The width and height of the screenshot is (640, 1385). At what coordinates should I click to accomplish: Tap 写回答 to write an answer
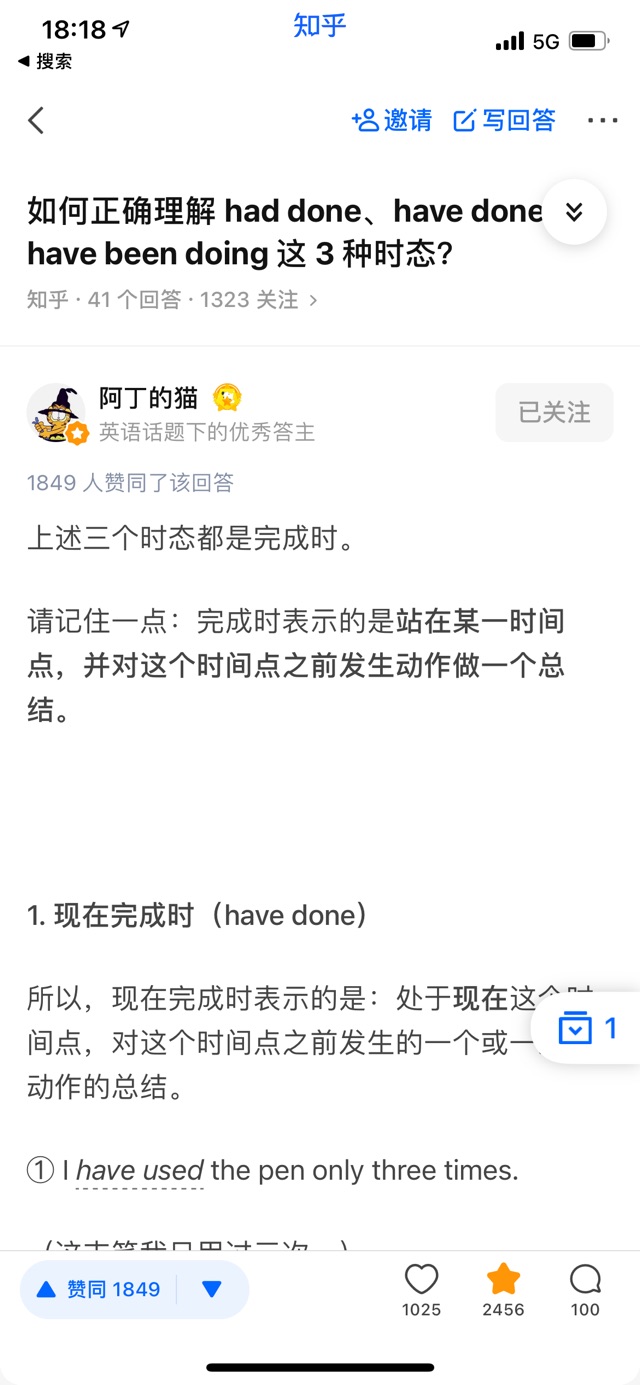pos(505,121)
